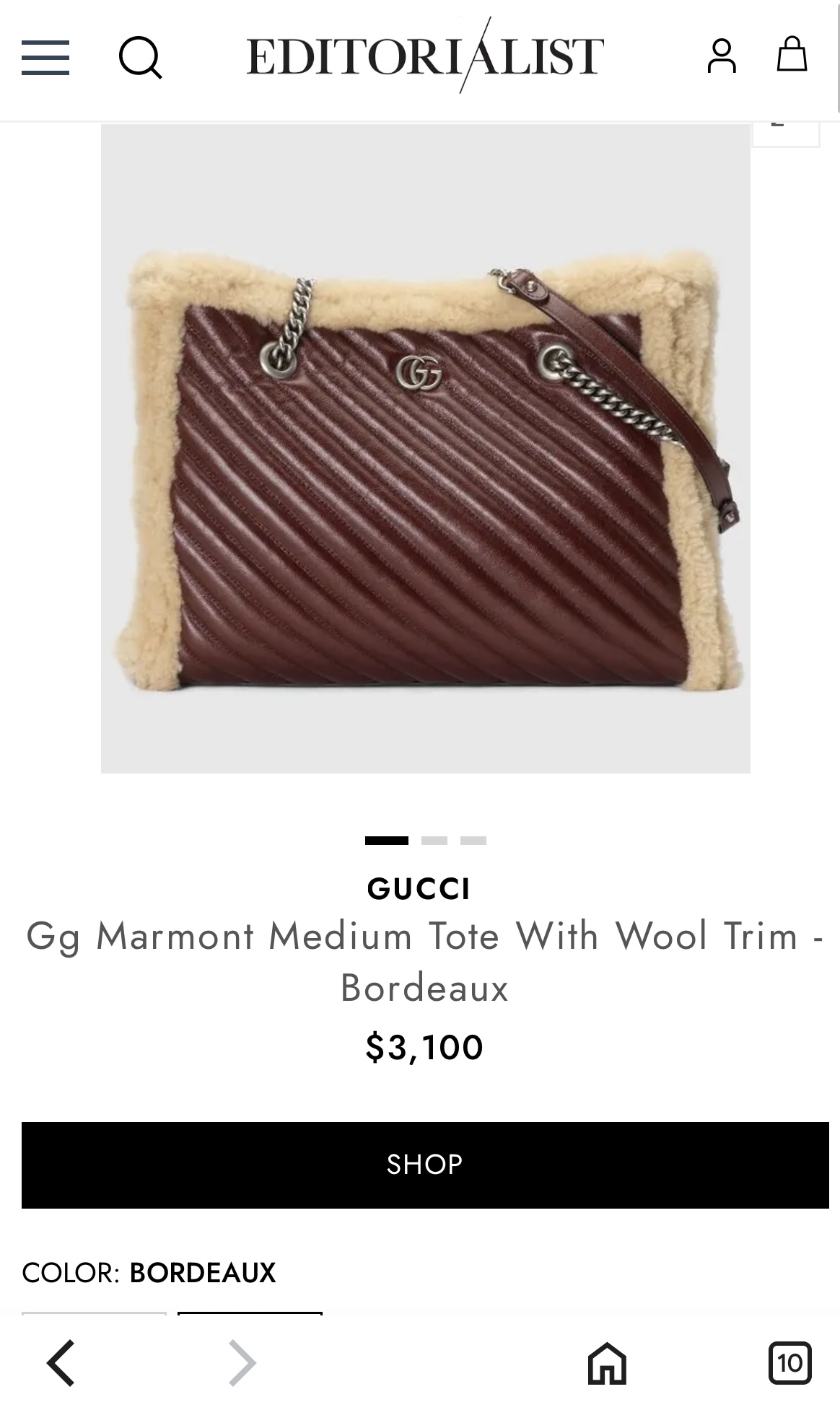Open the GUCCI brand link
The width and height of the screenshot is (840, 1428).
pos(419,889)
